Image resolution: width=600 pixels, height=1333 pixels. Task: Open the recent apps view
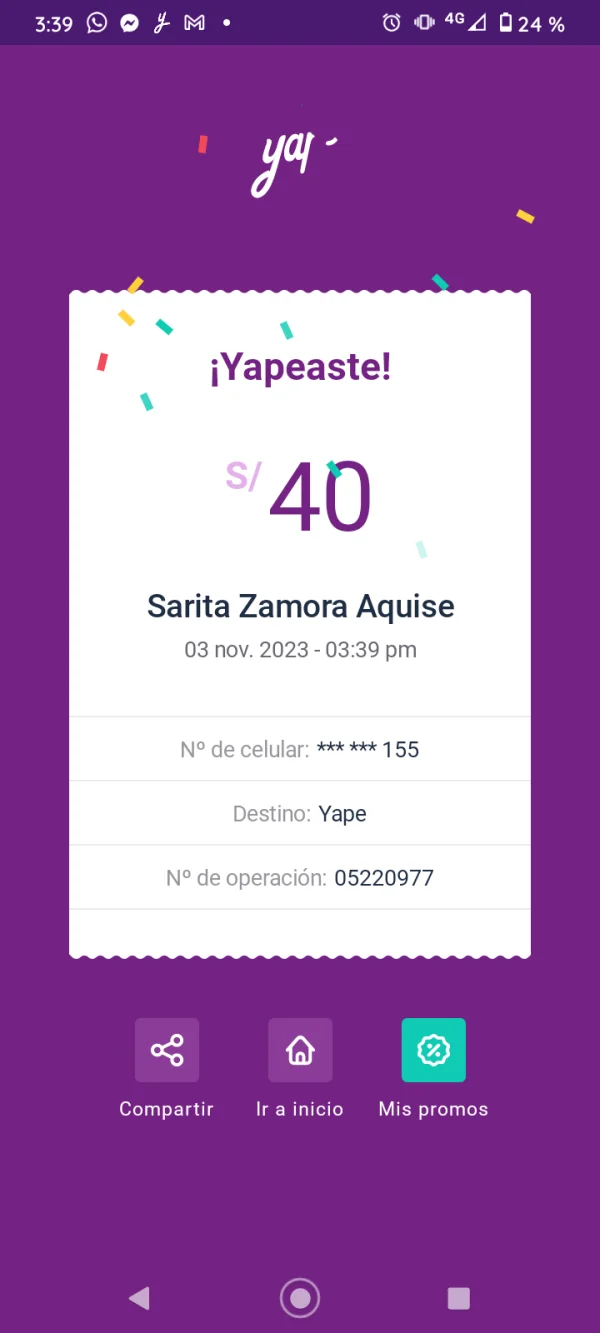(458, 1298)
